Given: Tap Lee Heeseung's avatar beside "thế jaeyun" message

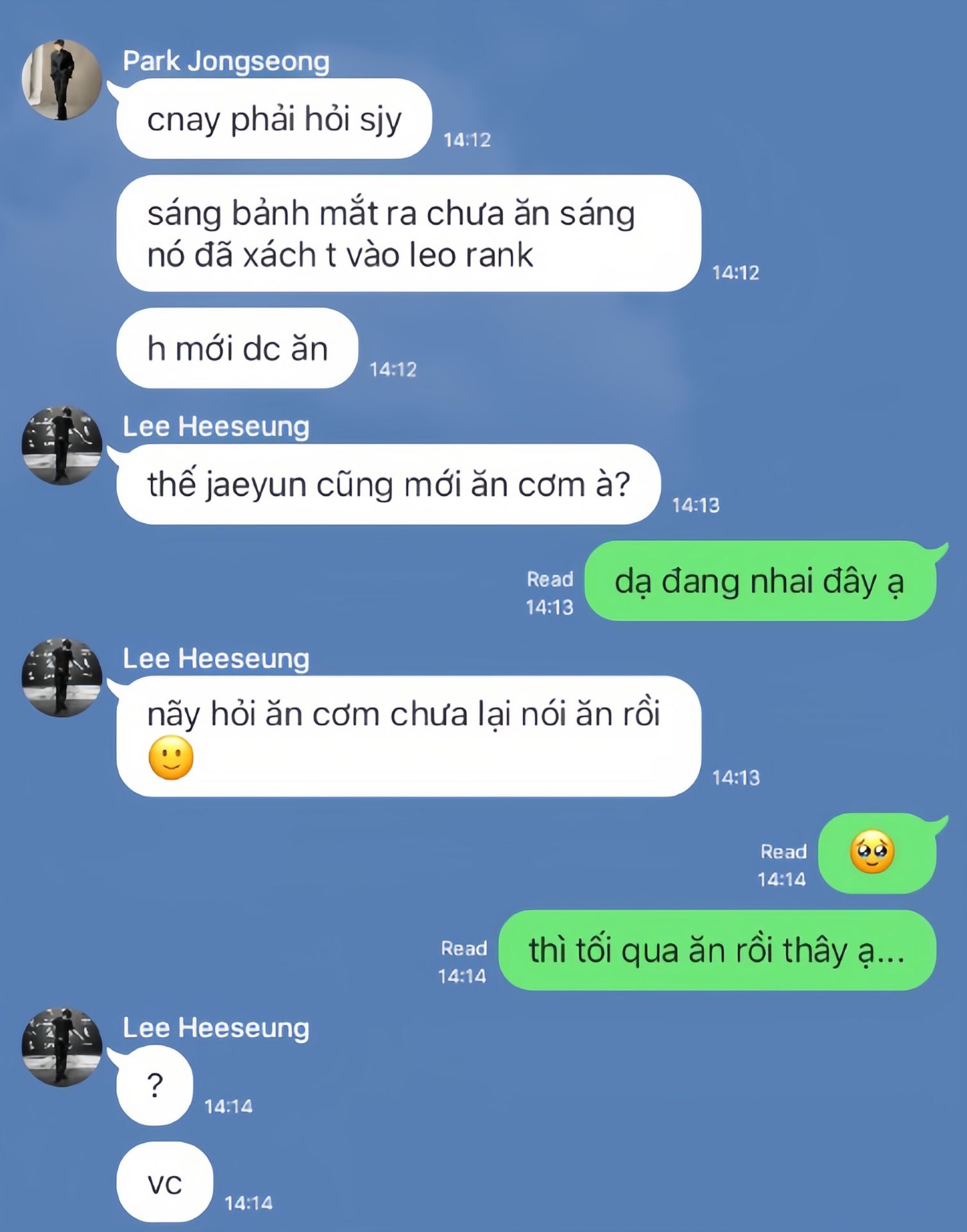Looking at the screenshot, I should (x=62, y=445).
